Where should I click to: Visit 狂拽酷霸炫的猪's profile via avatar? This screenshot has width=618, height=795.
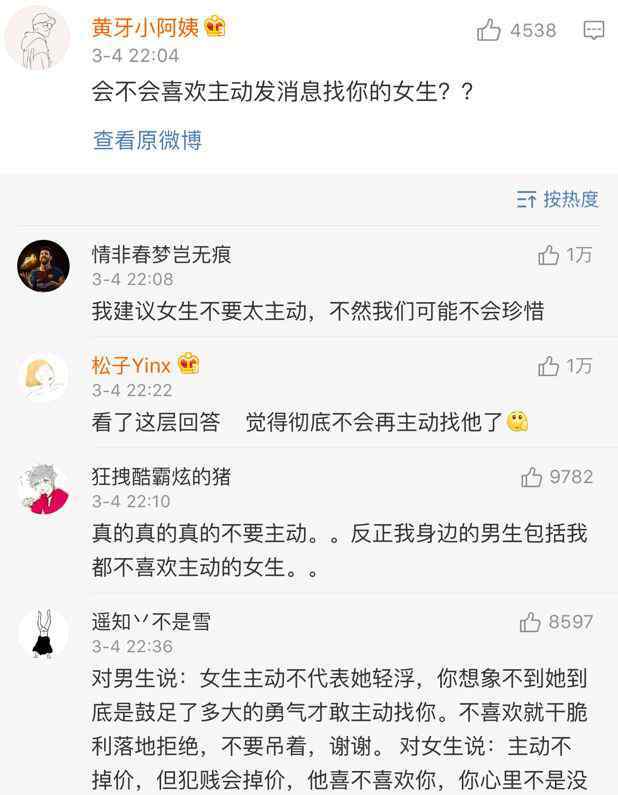[44, 488]
